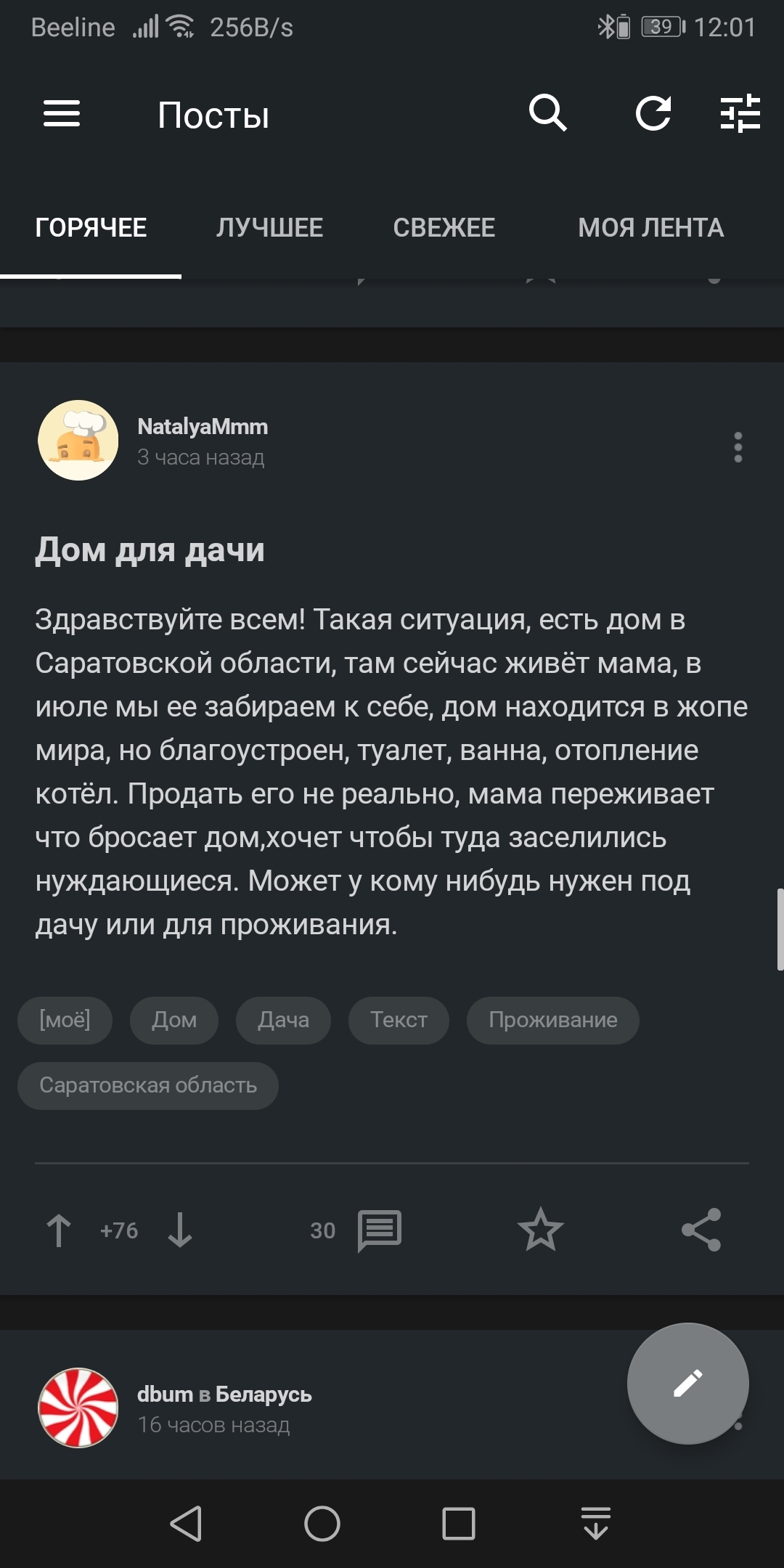Open the post titled Дом для дачи
784x1568 pixels.
tap(150, 550)
